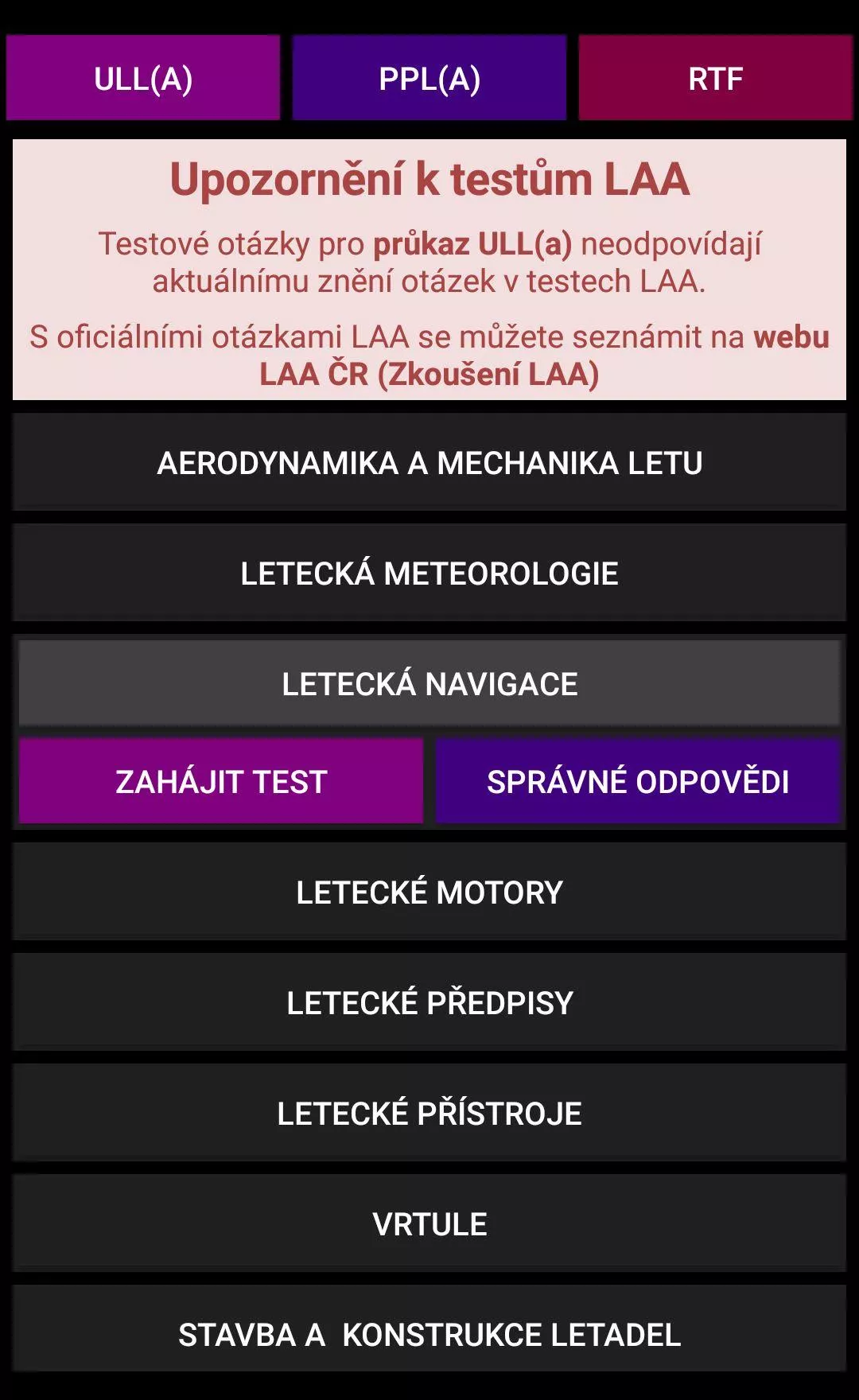The image size is (859, 1400).
Task: Switch to the ULL(A) tab
Action: [x=143, y=78]
